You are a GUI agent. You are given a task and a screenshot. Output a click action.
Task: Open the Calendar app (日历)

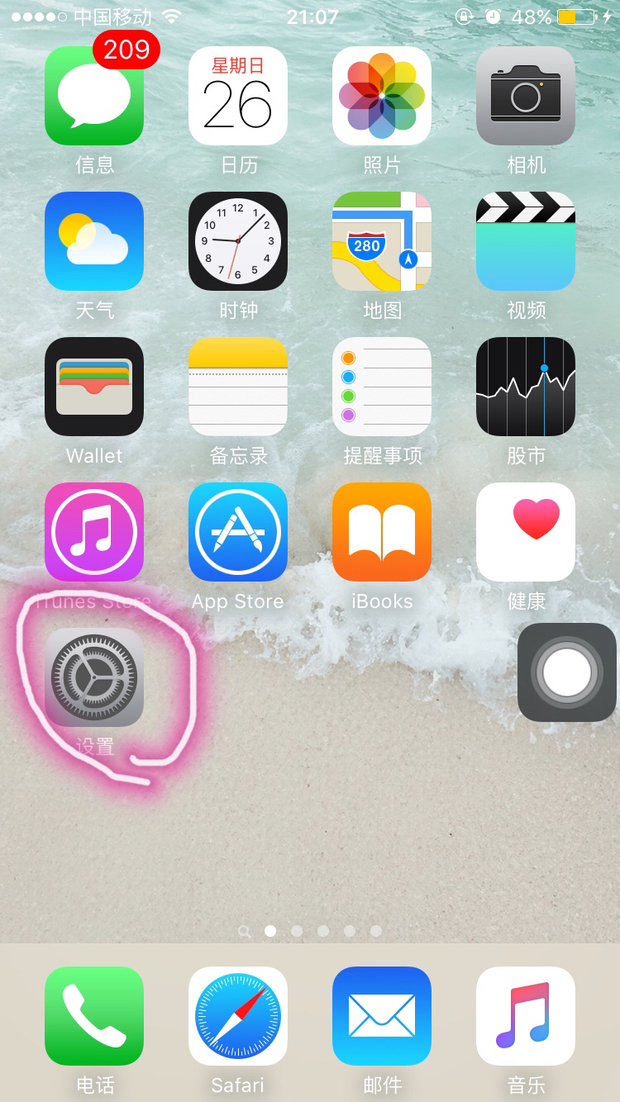pyautogui.click(x=238, y=96)
